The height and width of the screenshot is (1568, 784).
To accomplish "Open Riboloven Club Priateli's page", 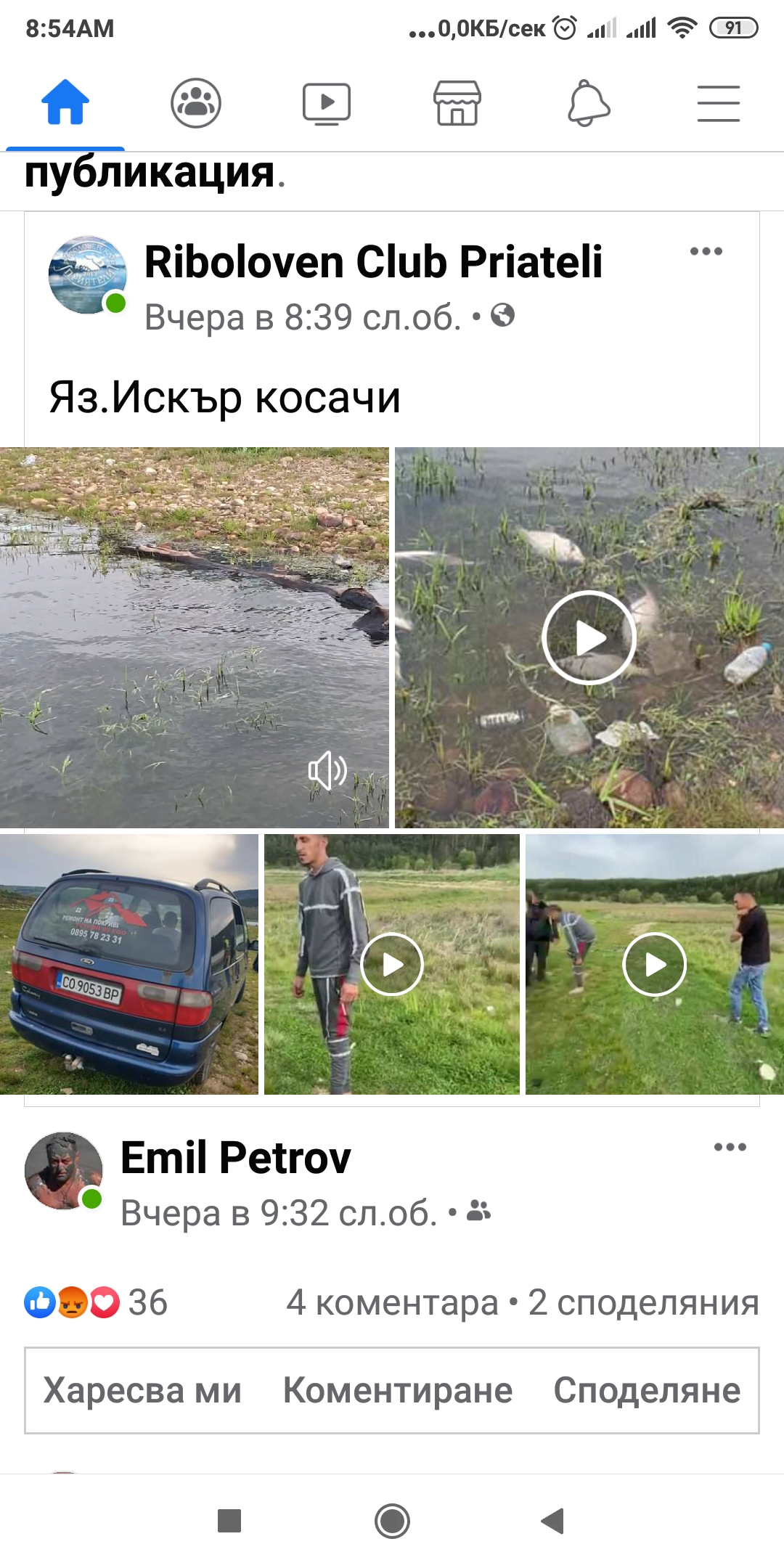I will (x=373, y=262).
